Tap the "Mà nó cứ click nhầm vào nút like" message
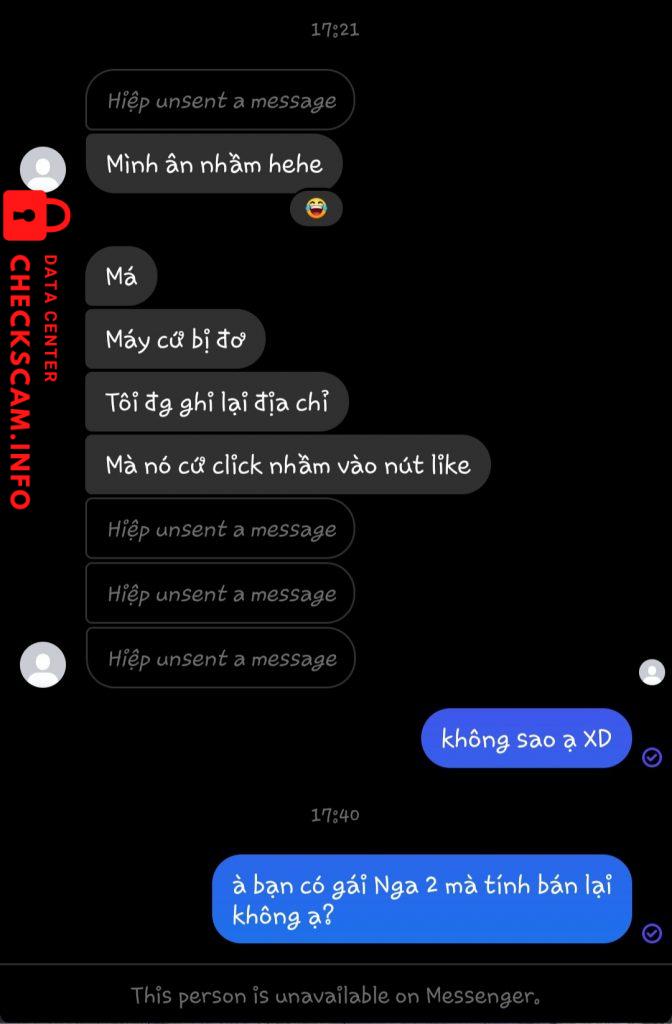 coord(288,465)
